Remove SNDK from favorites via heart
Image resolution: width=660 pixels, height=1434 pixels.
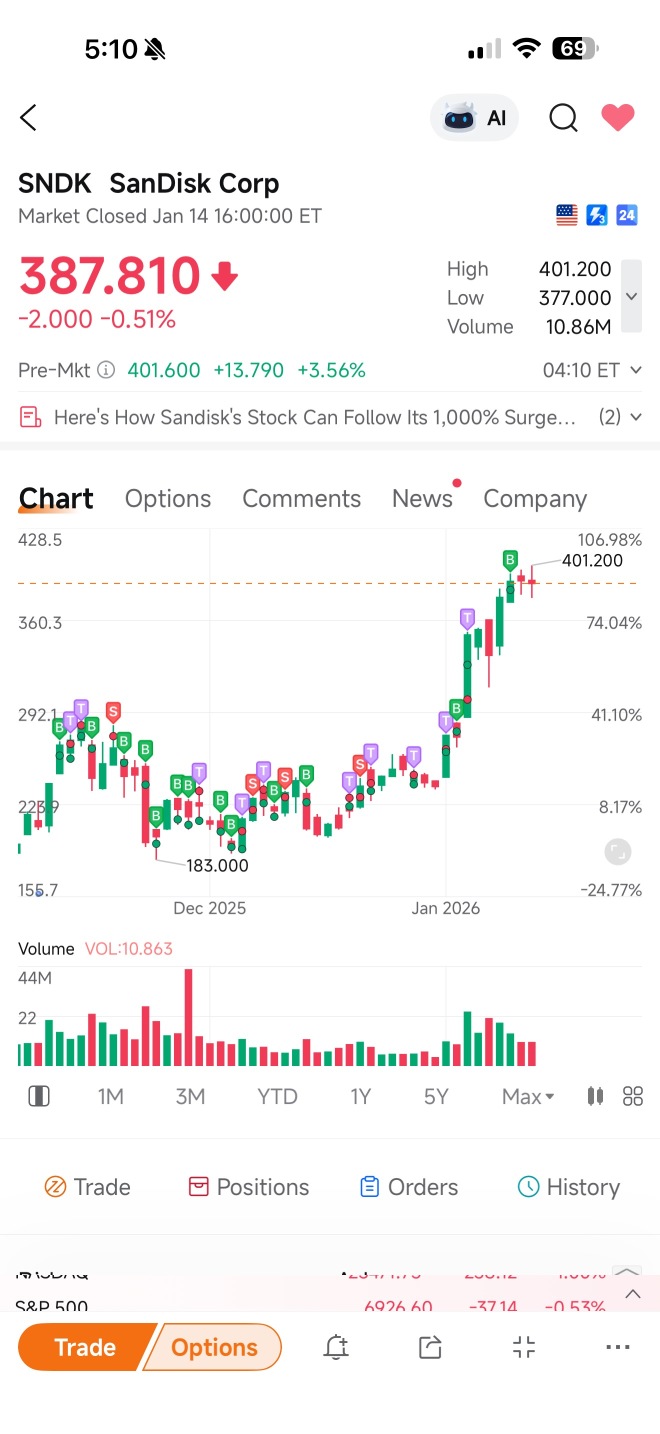[x=617, y=118]
